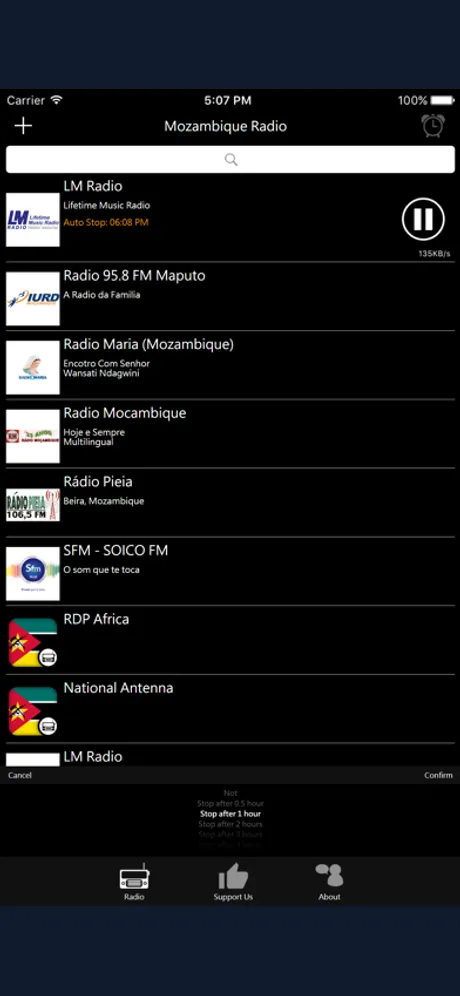
Task: Add a new station with plus icon
Action: pyautogui.click(x=23, y=126)
